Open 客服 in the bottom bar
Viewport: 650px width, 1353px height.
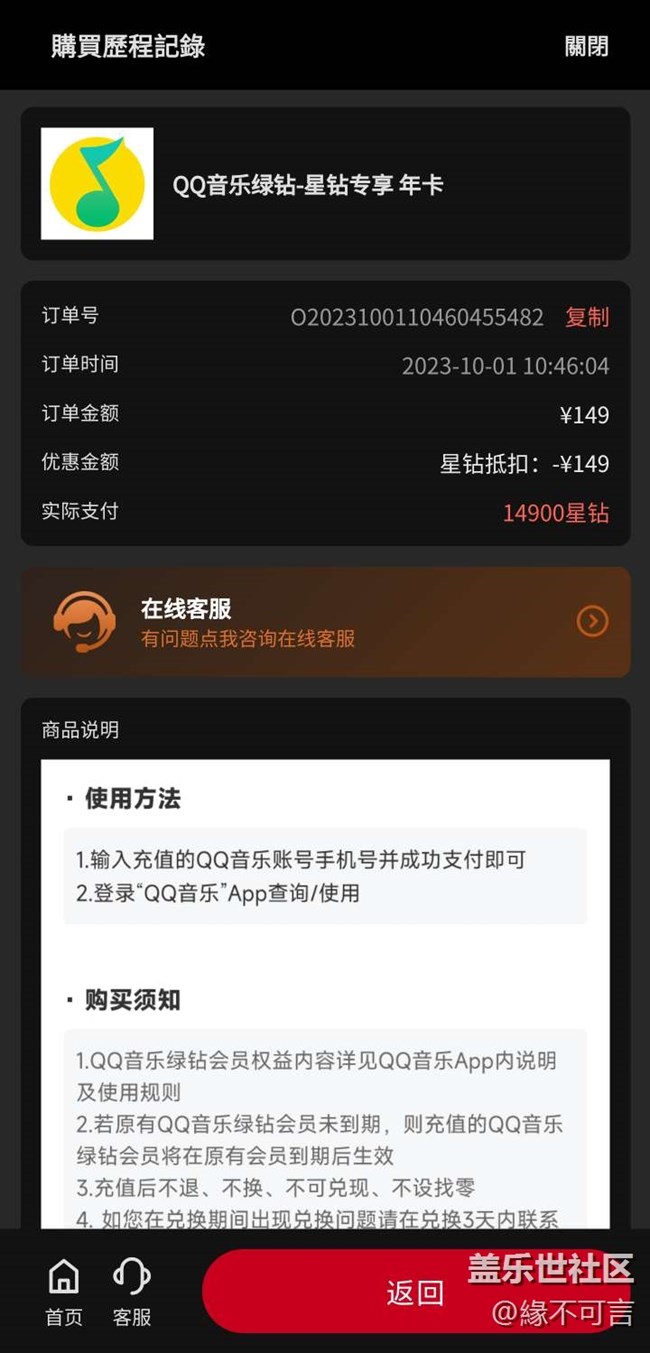132,1292
